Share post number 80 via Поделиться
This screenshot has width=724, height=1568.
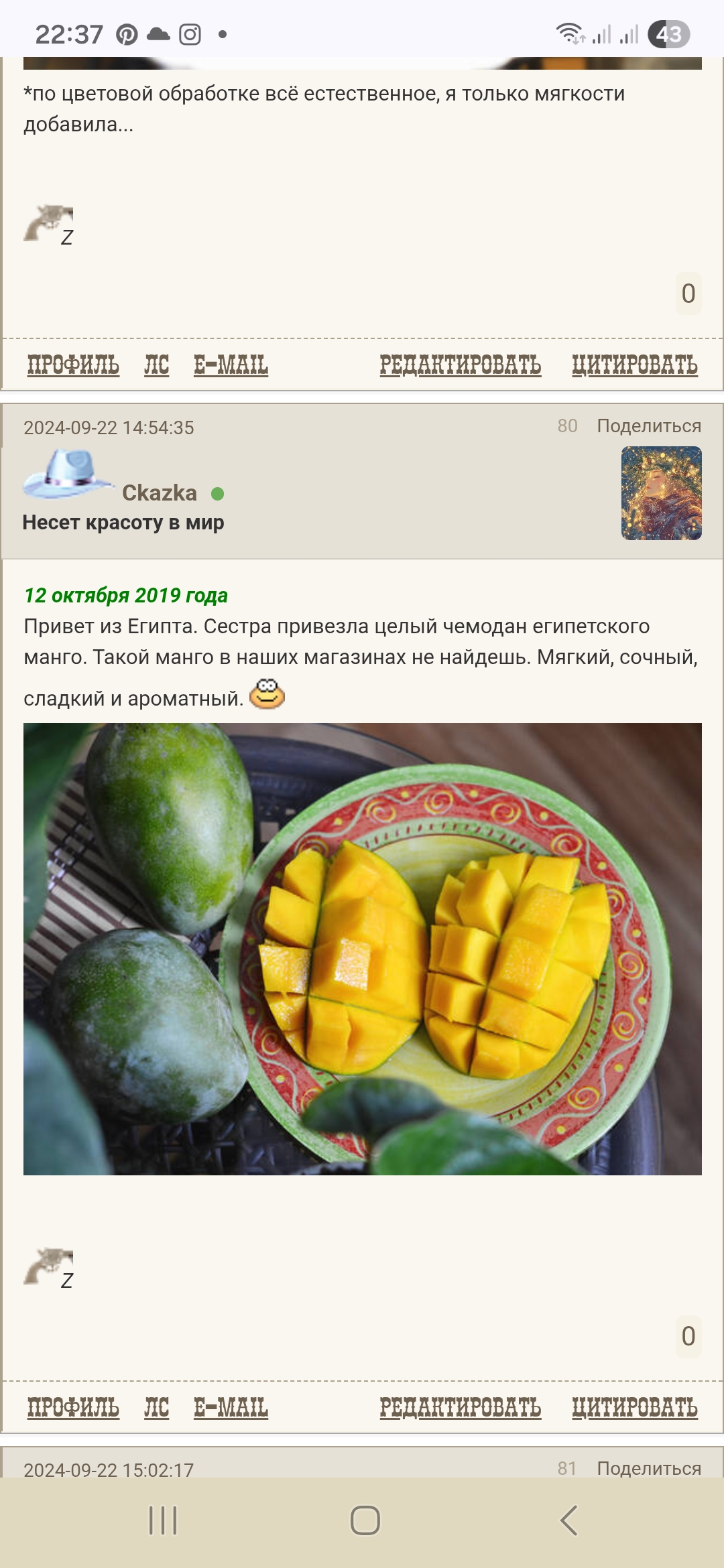[648, 426]
